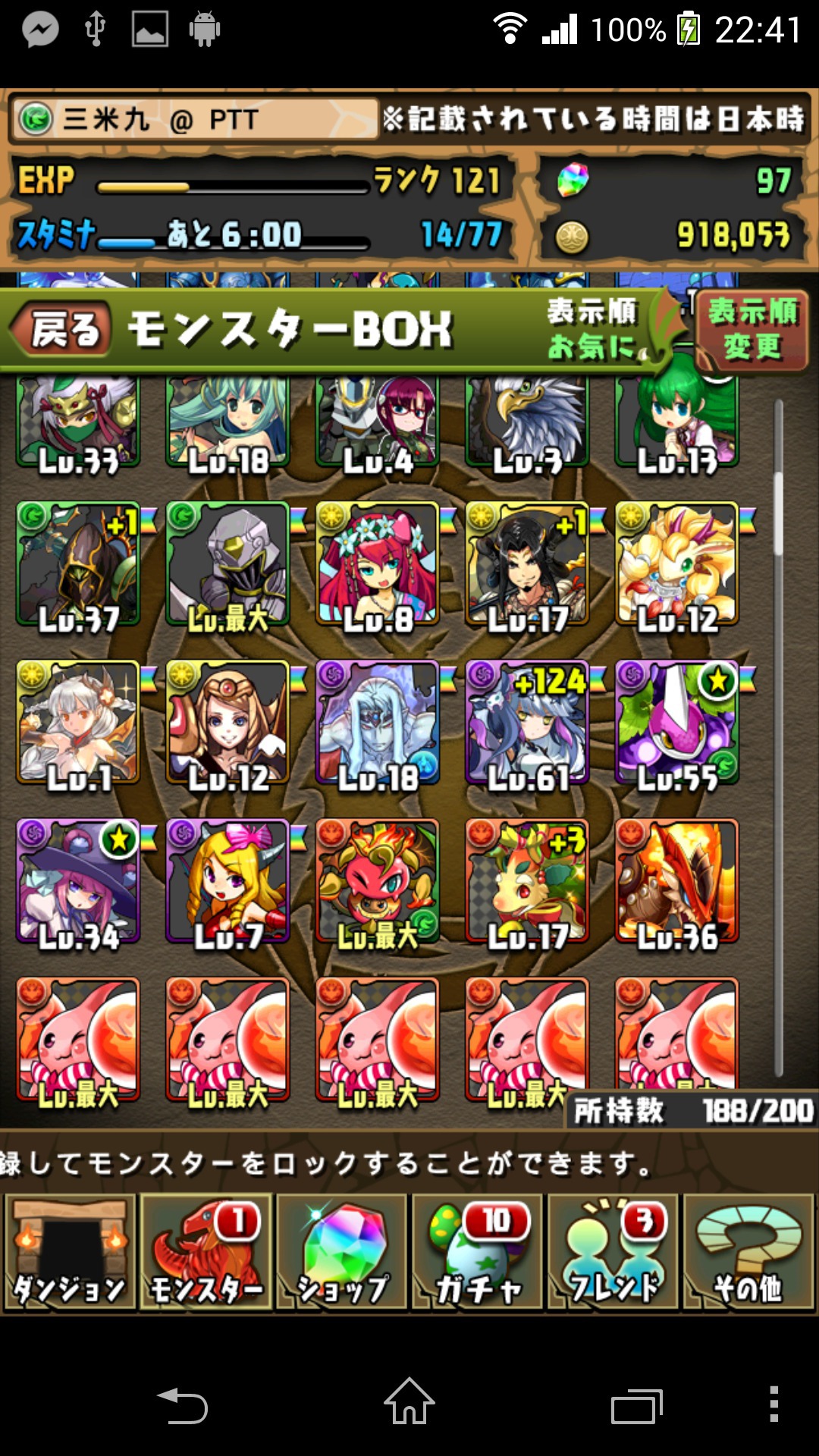This screenshot has height=1456, width=819.
Task: Select the monster with +124 at Lv.61
Action: click(528, 723)
